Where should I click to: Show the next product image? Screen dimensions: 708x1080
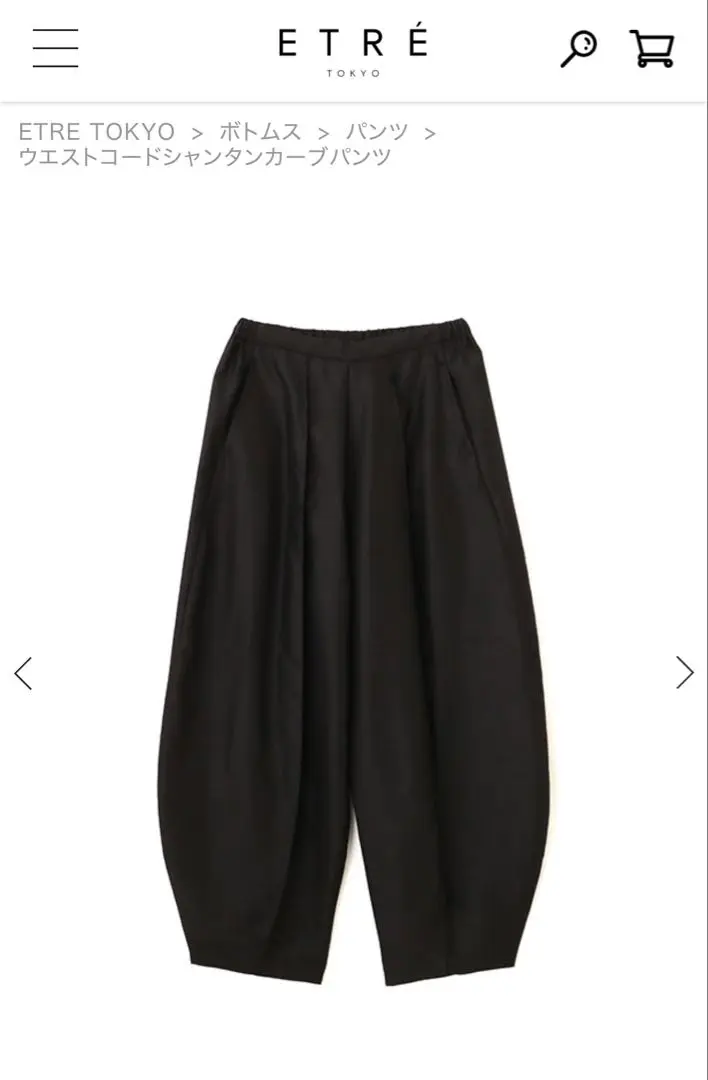(684, 673)
